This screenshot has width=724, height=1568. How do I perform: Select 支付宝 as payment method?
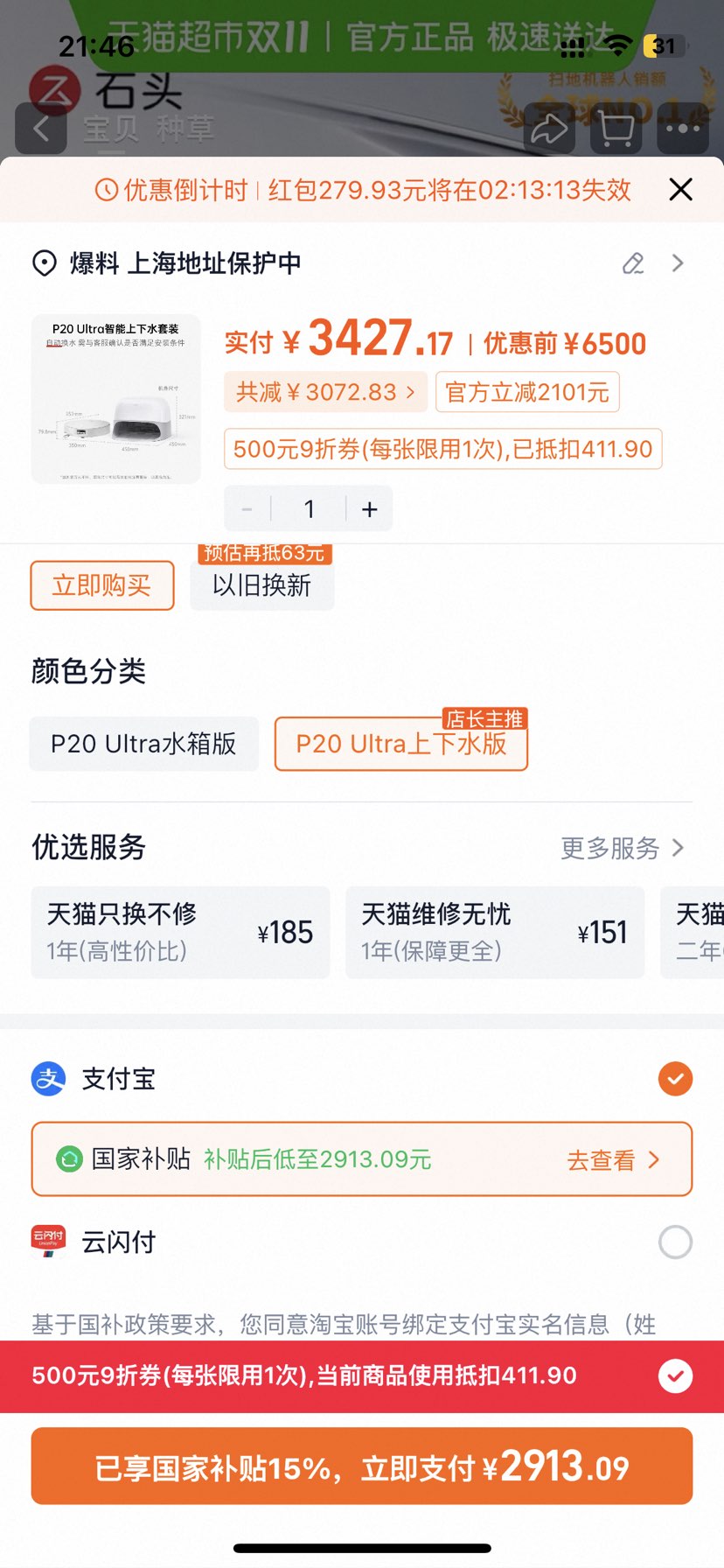(675, 1079)
